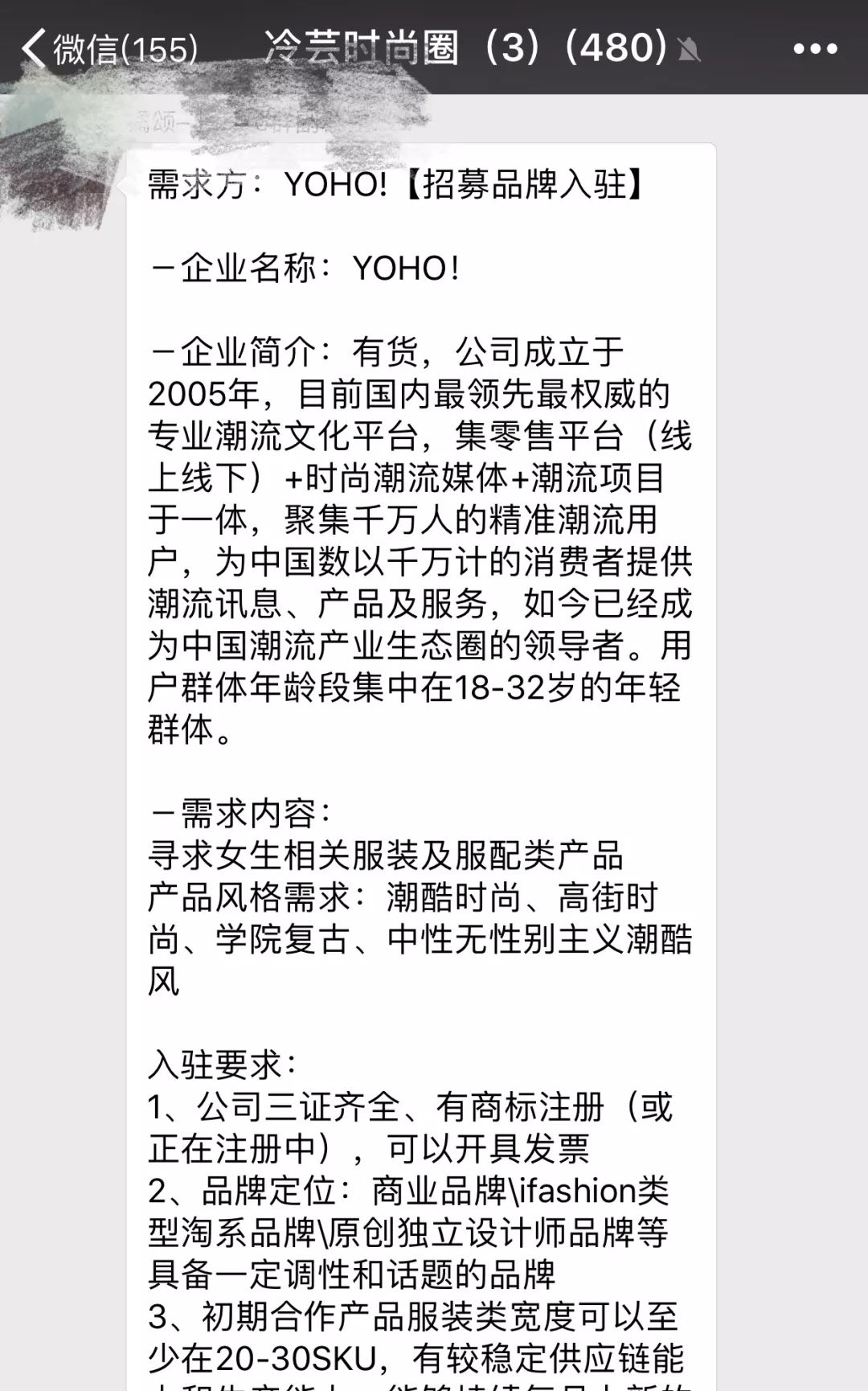The image size is (868, 1391).
Task: Tap the dark status bar at the top
Action: [434, 8]
